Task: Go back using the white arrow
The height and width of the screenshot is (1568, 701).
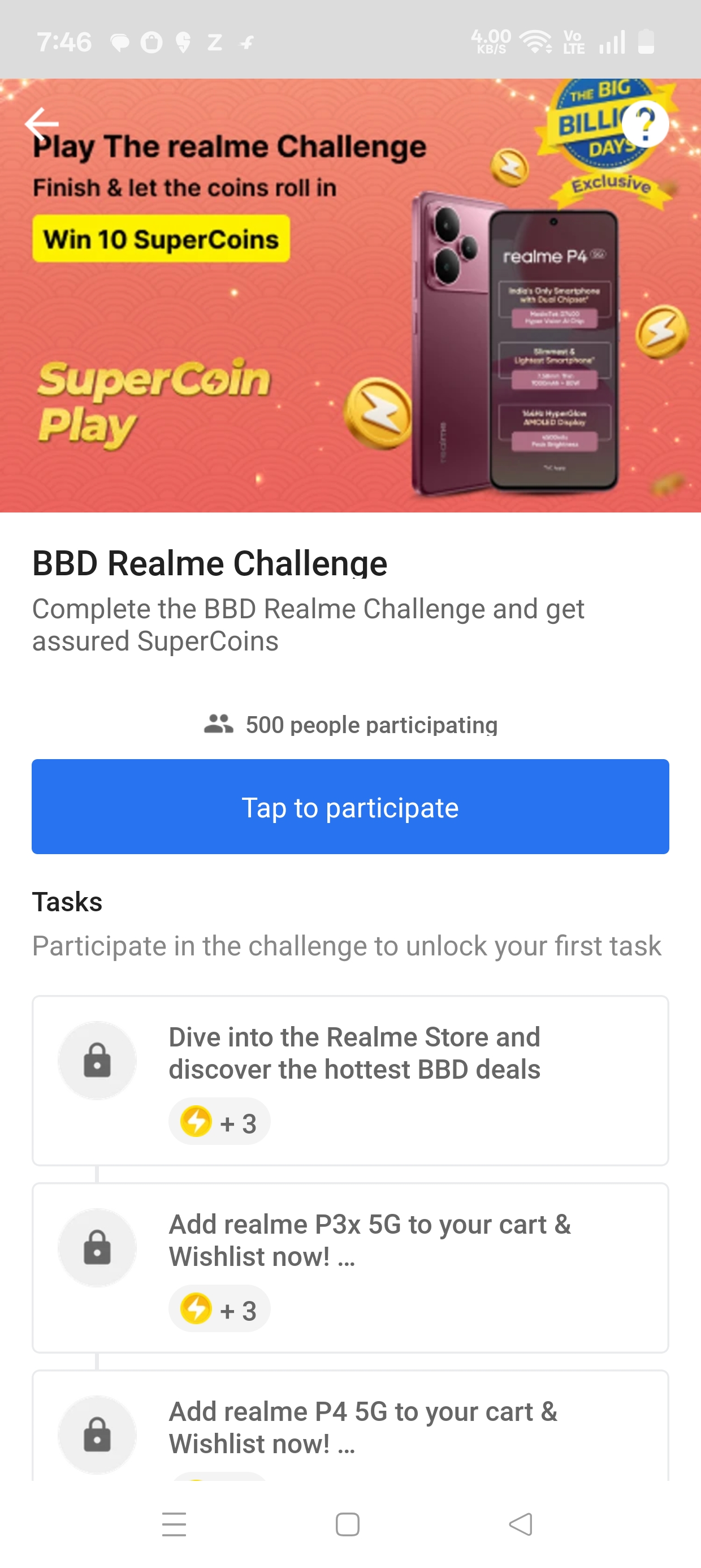Action: coord(41,123)
